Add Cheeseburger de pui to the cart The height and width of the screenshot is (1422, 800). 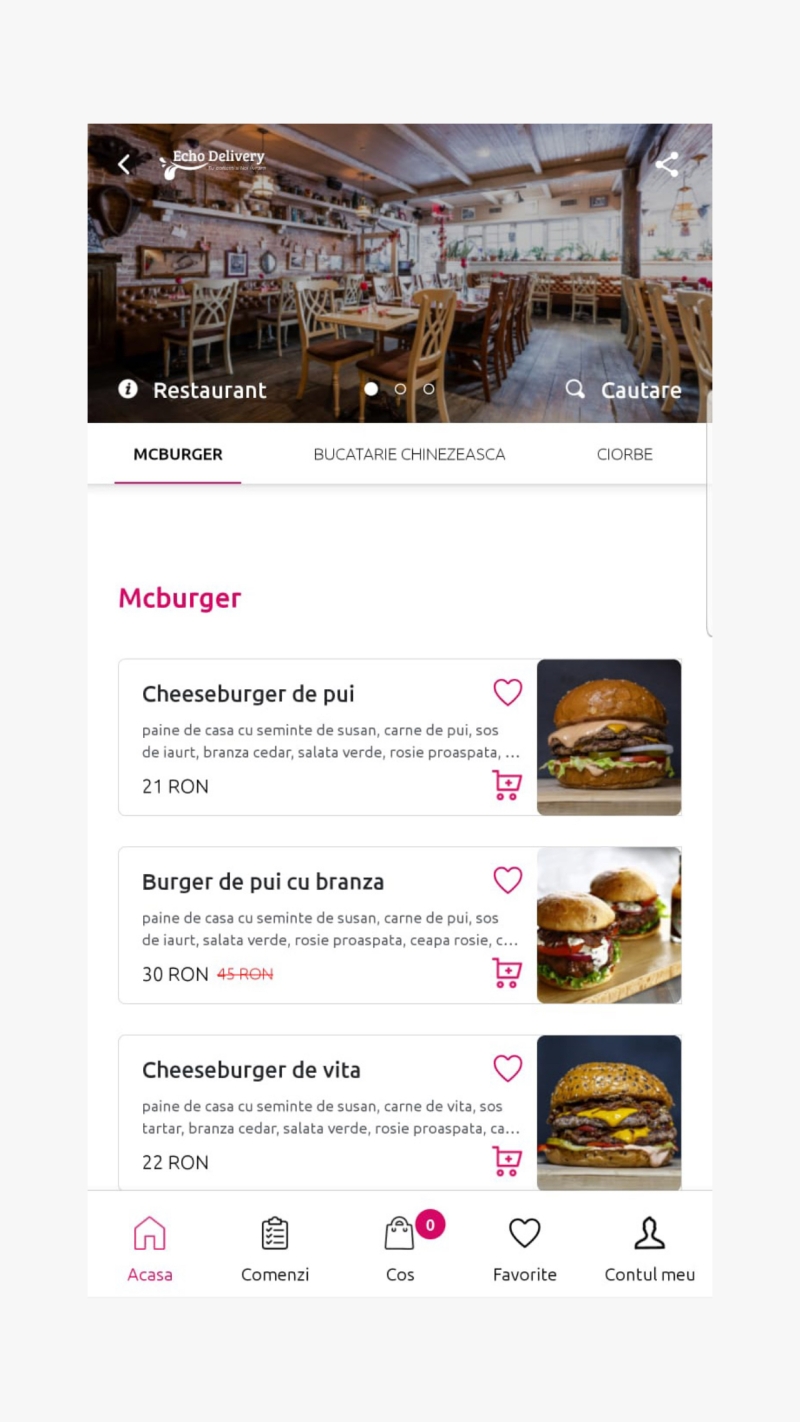coord(506,786)
